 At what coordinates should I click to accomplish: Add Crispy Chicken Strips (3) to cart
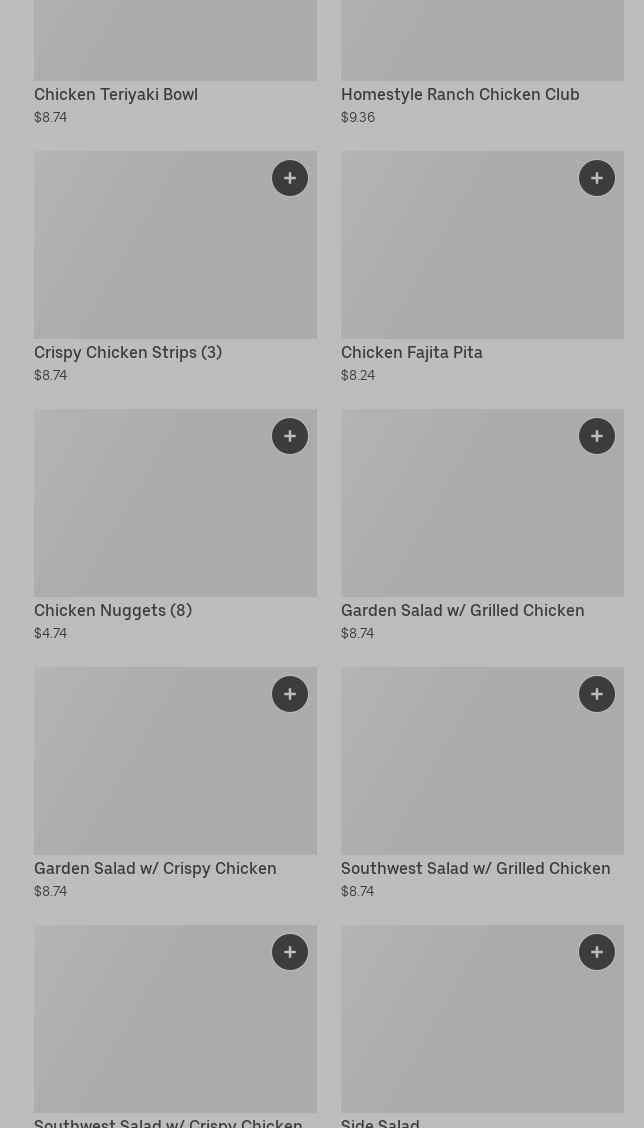click(290, 178)
